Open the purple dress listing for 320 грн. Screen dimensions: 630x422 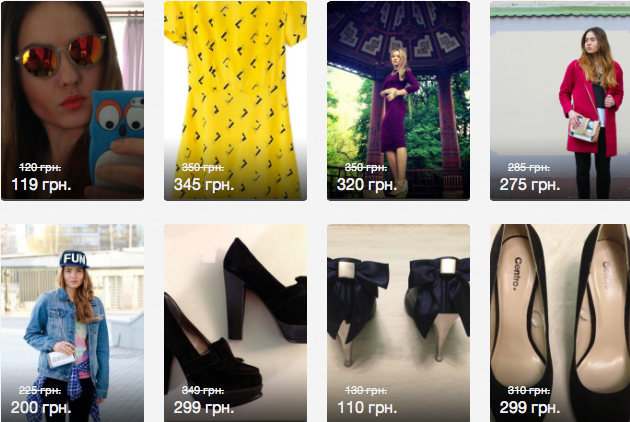click(398, 100)
